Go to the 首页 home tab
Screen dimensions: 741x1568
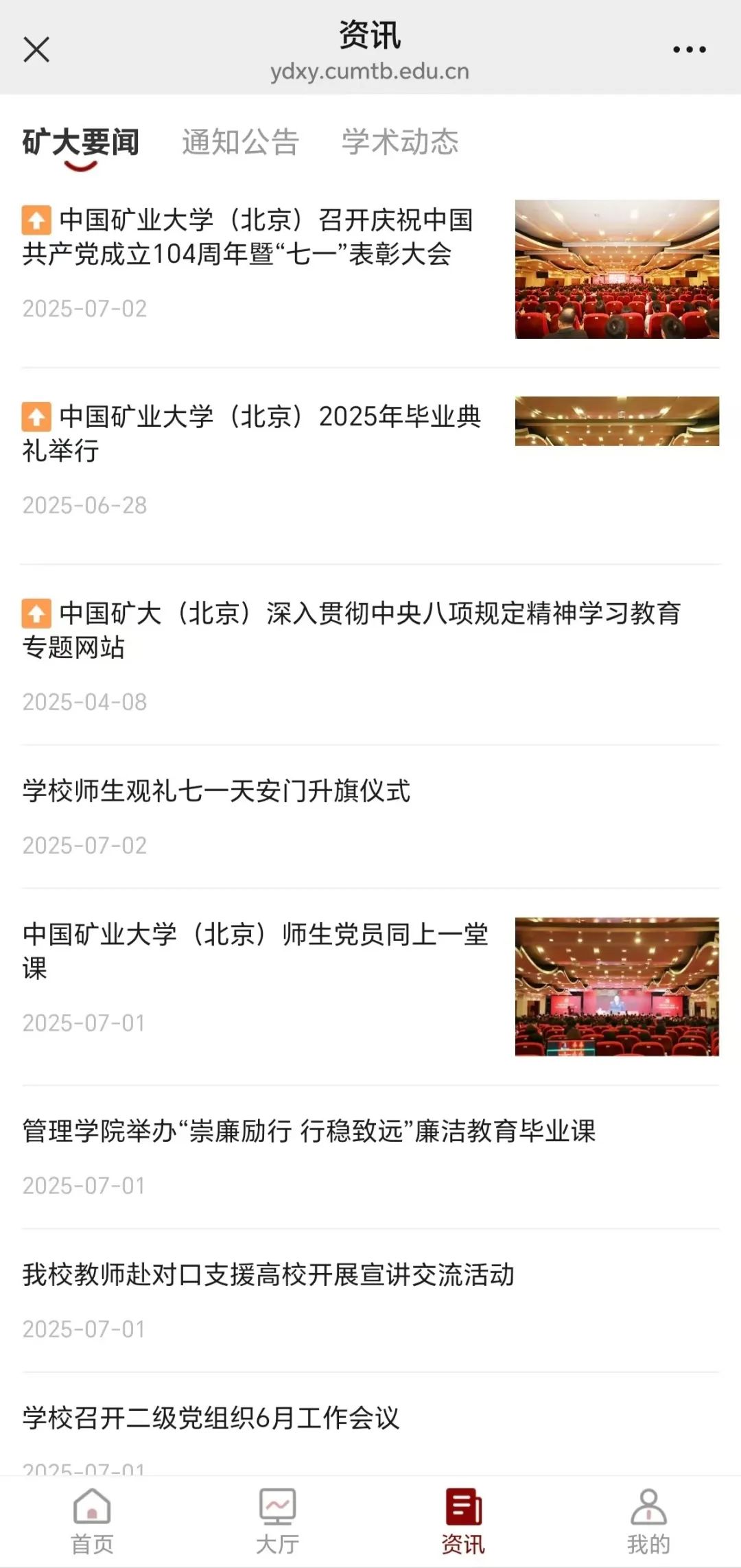click(92, 1521)
